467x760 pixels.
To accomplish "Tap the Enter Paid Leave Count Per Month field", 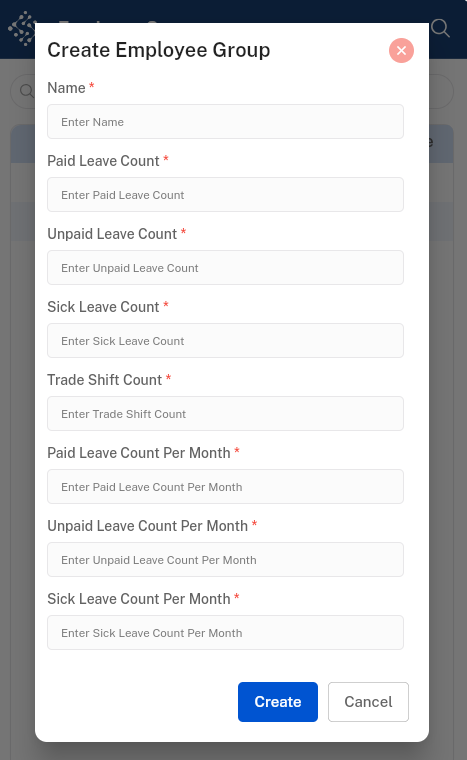I will point(225,487).
